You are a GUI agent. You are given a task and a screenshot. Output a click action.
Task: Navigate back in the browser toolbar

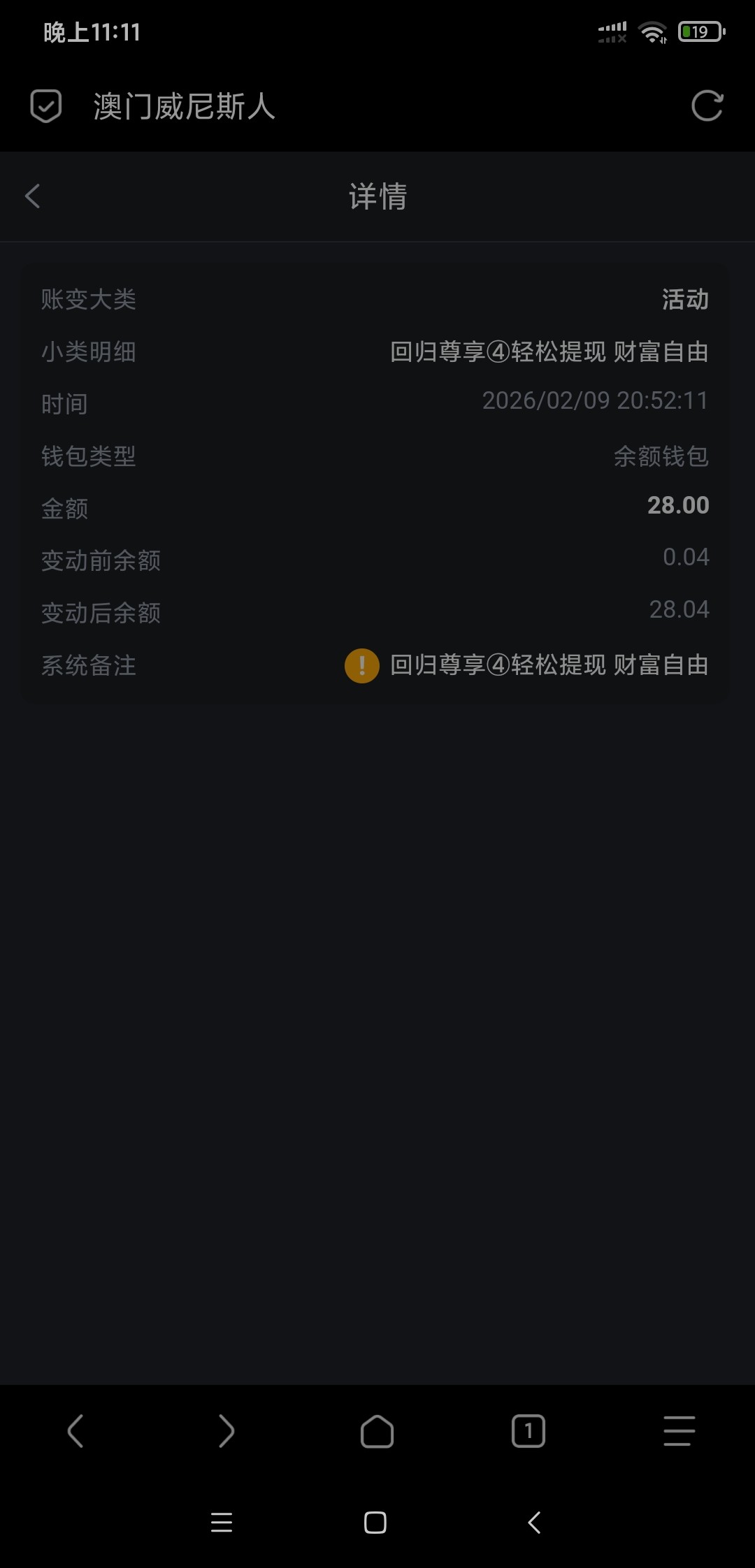75,1431
